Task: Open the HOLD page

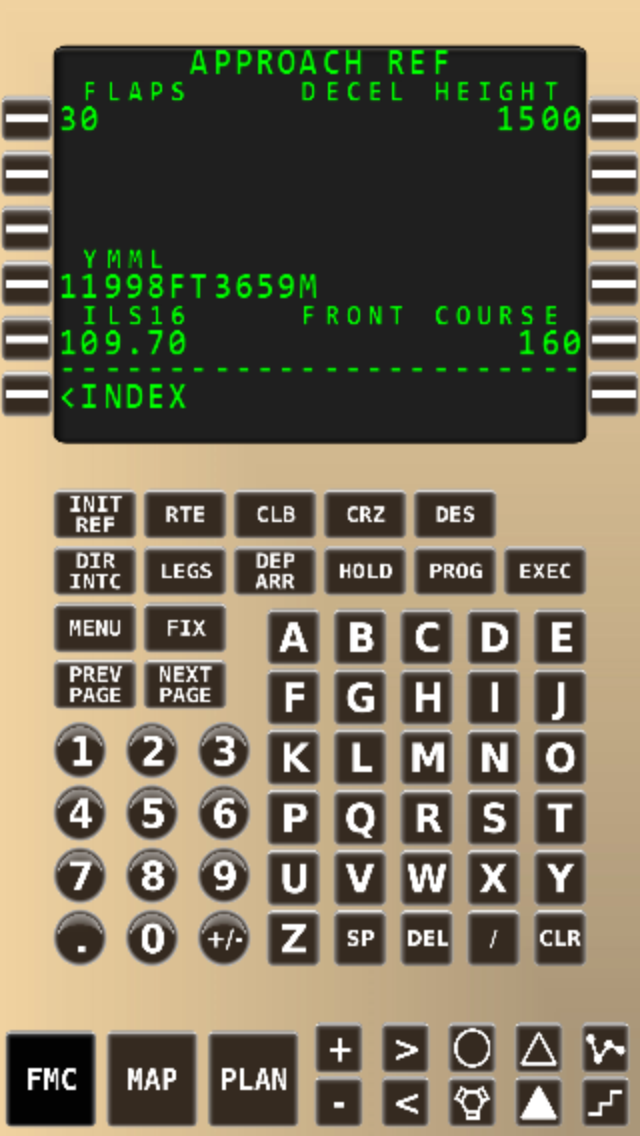Action: [365, 571]
